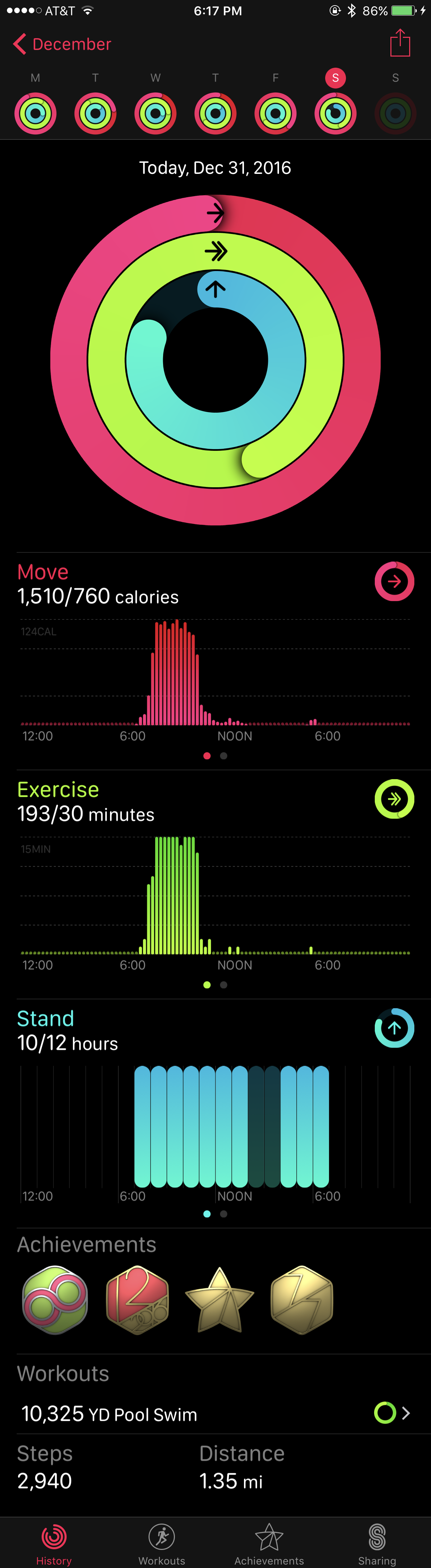431x1568 pixels.
Task: Open the first achievement badge
Action: [55, 1300]
